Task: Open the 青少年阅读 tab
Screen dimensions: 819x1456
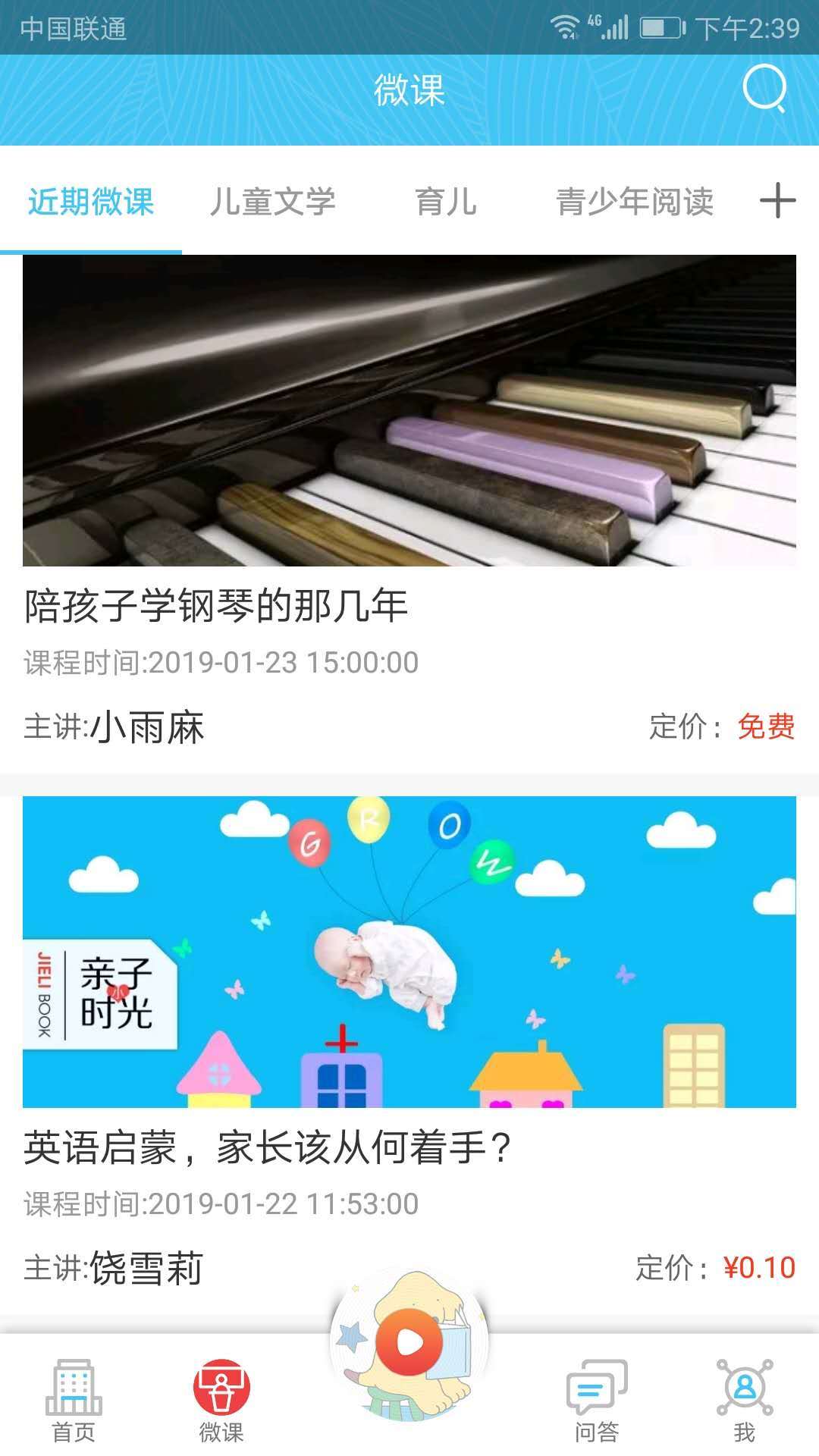Action: pyautogui.click(x=635, y=202)
